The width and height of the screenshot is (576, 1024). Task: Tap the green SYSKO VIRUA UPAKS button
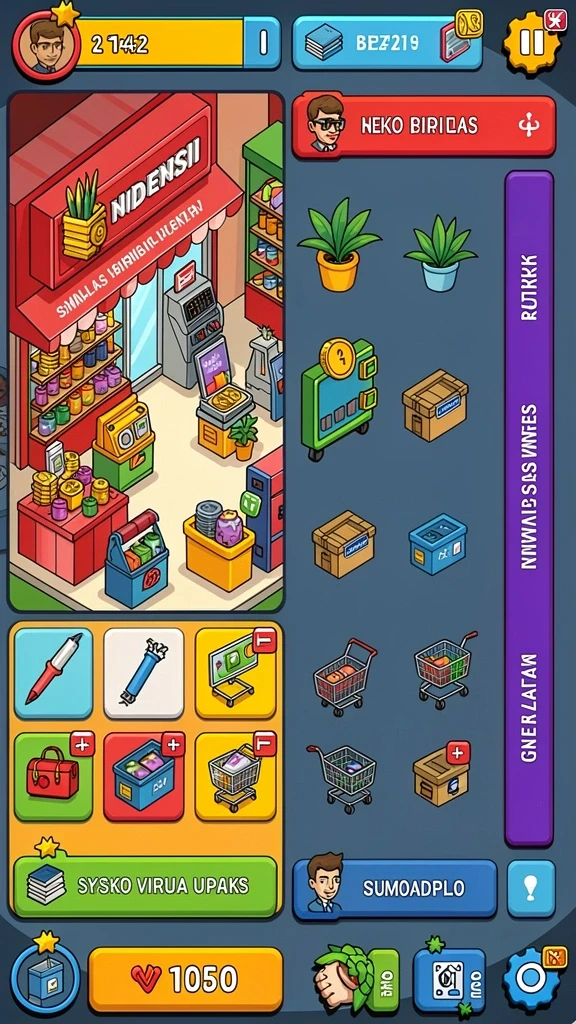click(x=145, y=886)
